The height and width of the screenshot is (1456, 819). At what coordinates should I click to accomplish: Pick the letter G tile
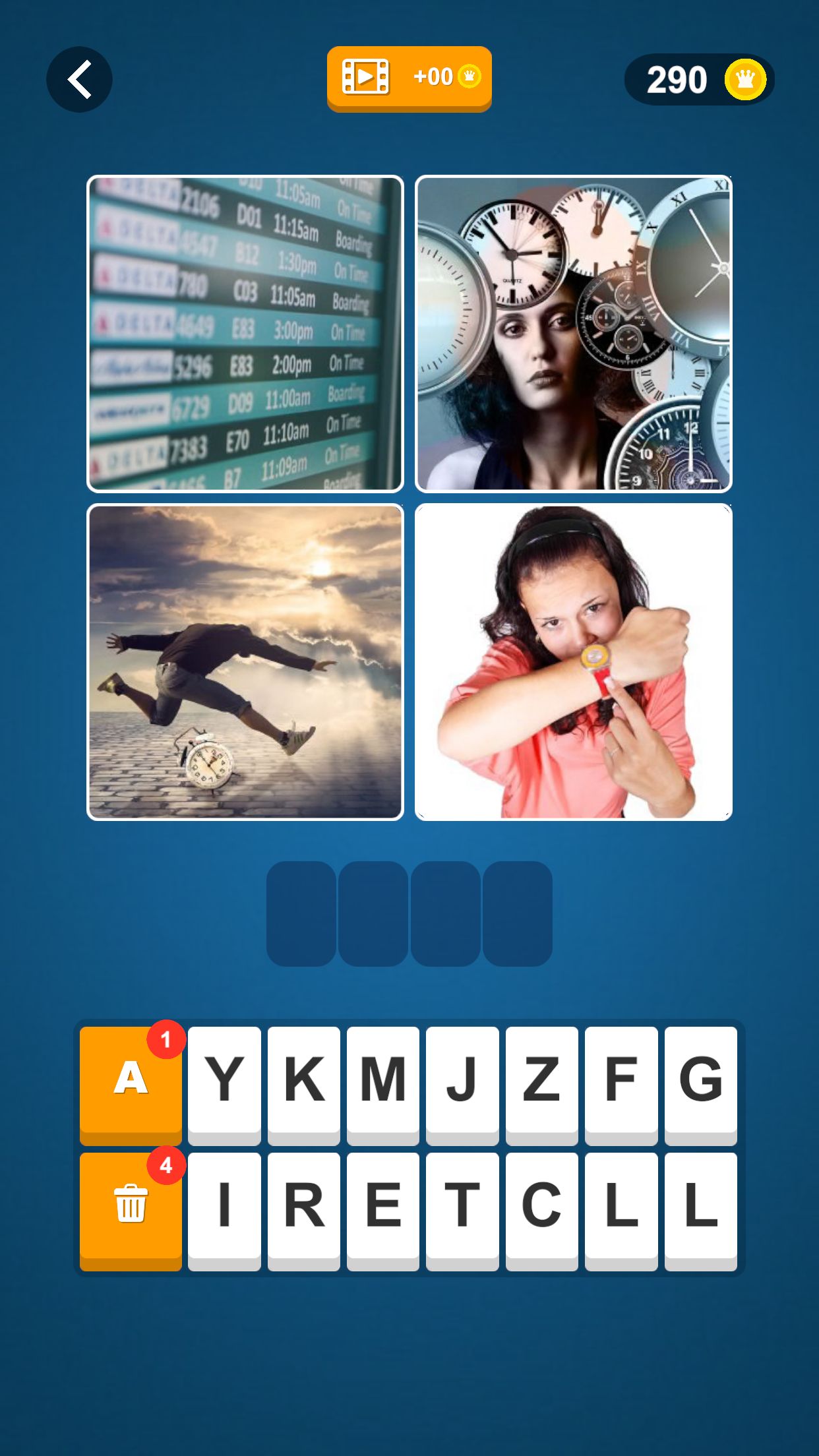[700, 1081]
